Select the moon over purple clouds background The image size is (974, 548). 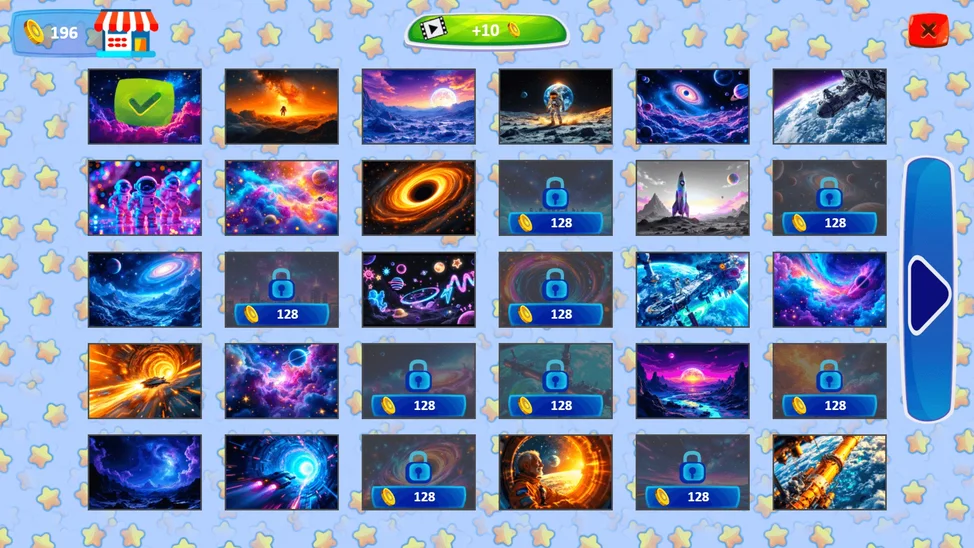pyautogui.click(x=418, y=106)
